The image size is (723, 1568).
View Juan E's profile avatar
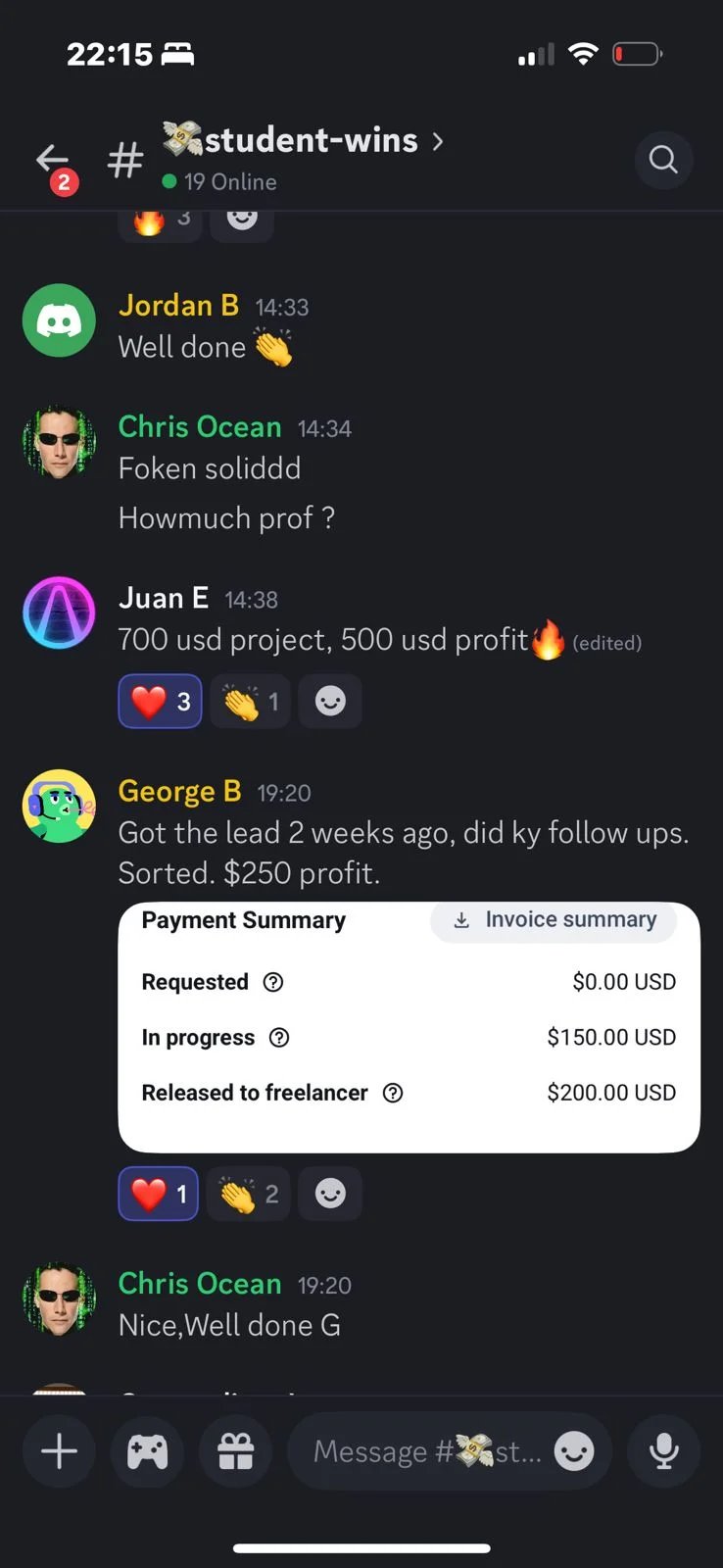[x=59, y=612]
